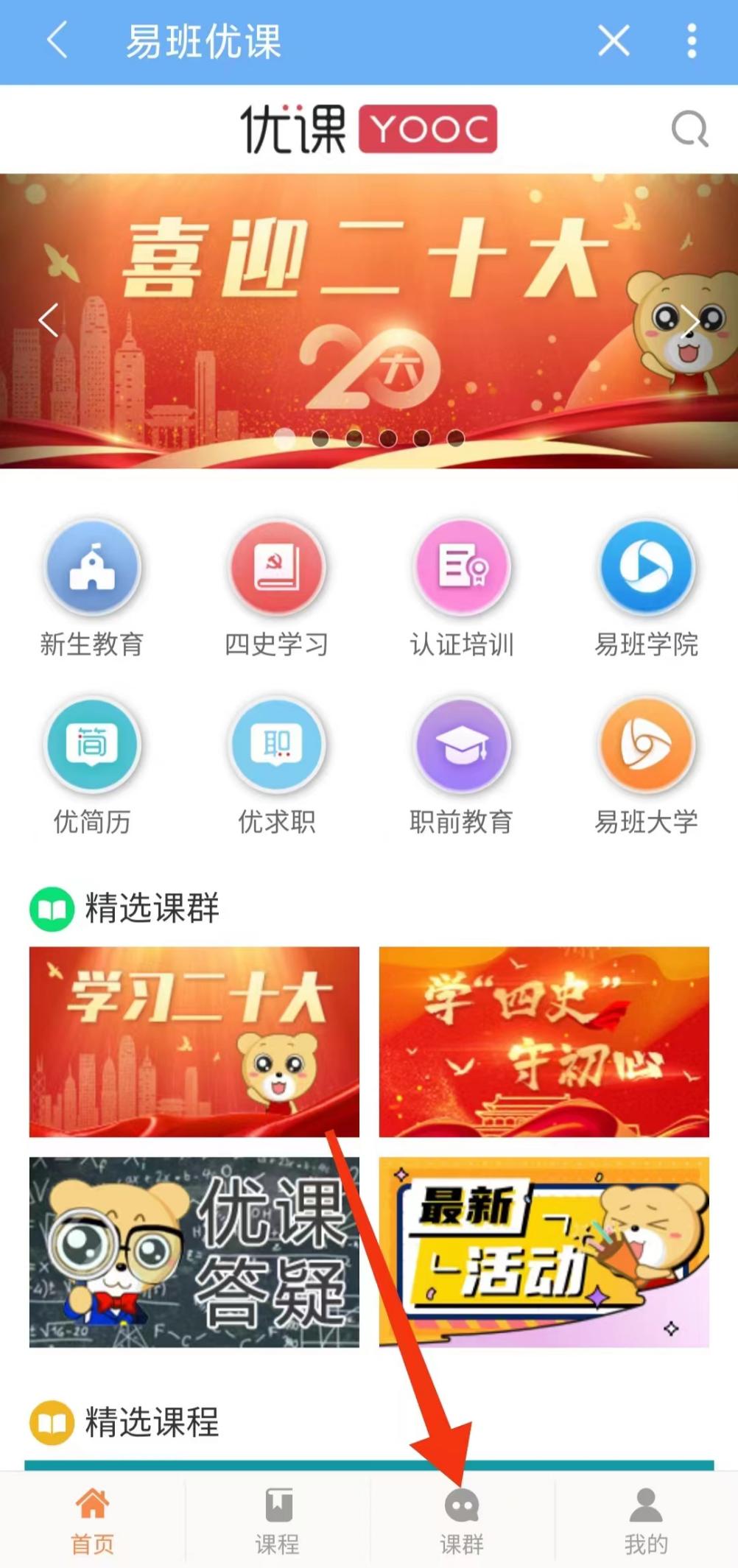Show the next banner slide
Image resolution: width=738 pixels, height=1568 pixels.
(689, 320)
